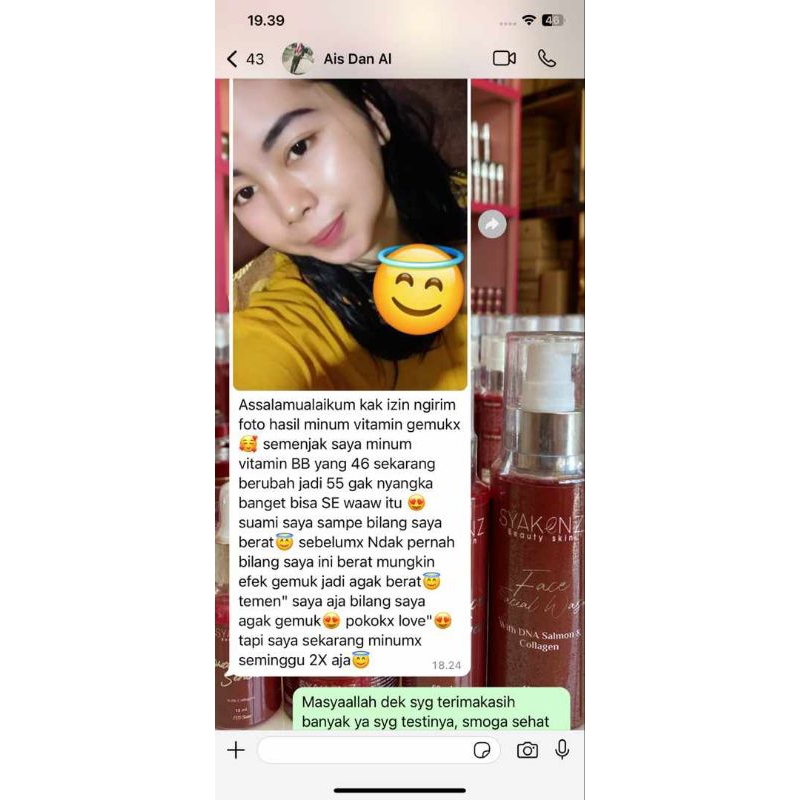Open the received selfie photo
Screen dimensions: 800x800
(x=350, y=234)
